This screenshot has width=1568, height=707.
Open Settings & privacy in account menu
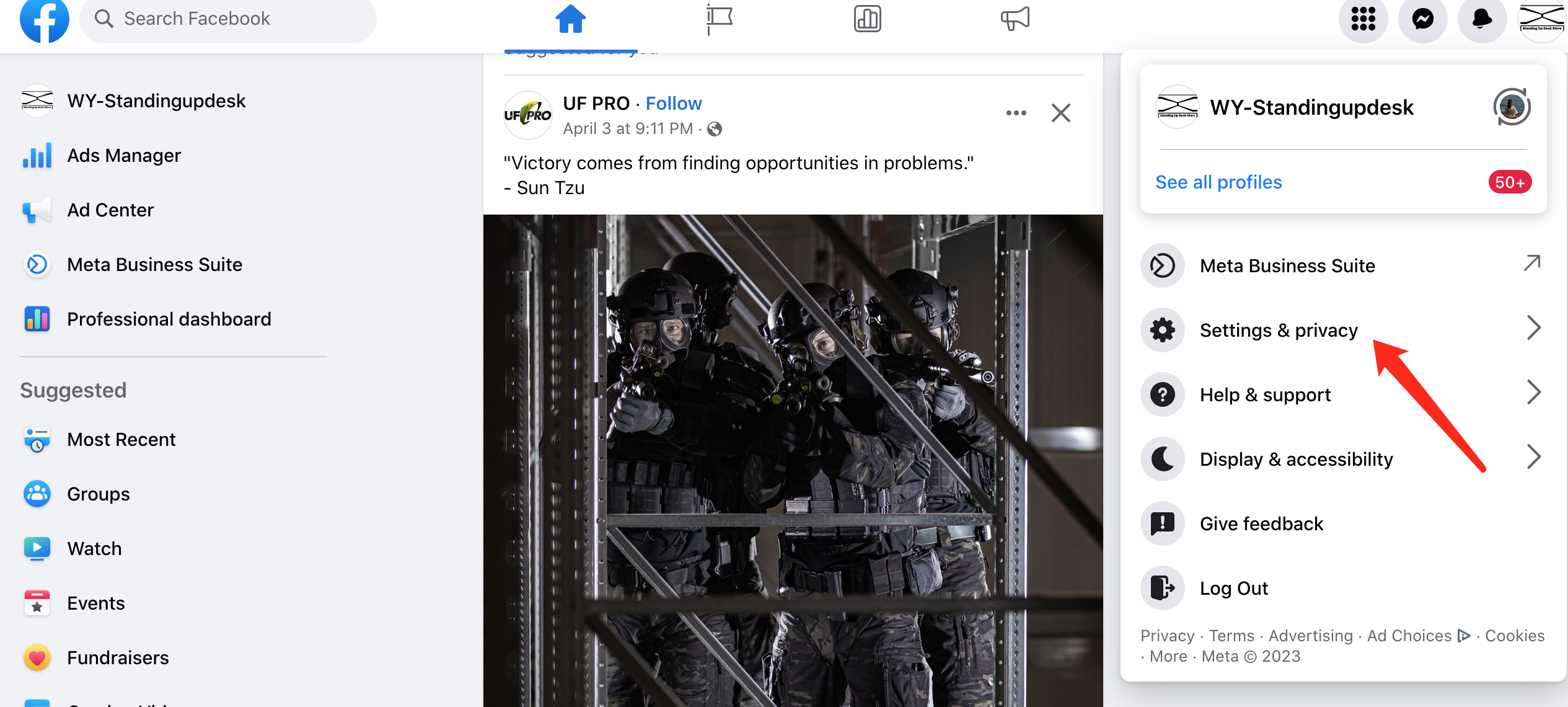(x=1279, y=330)
